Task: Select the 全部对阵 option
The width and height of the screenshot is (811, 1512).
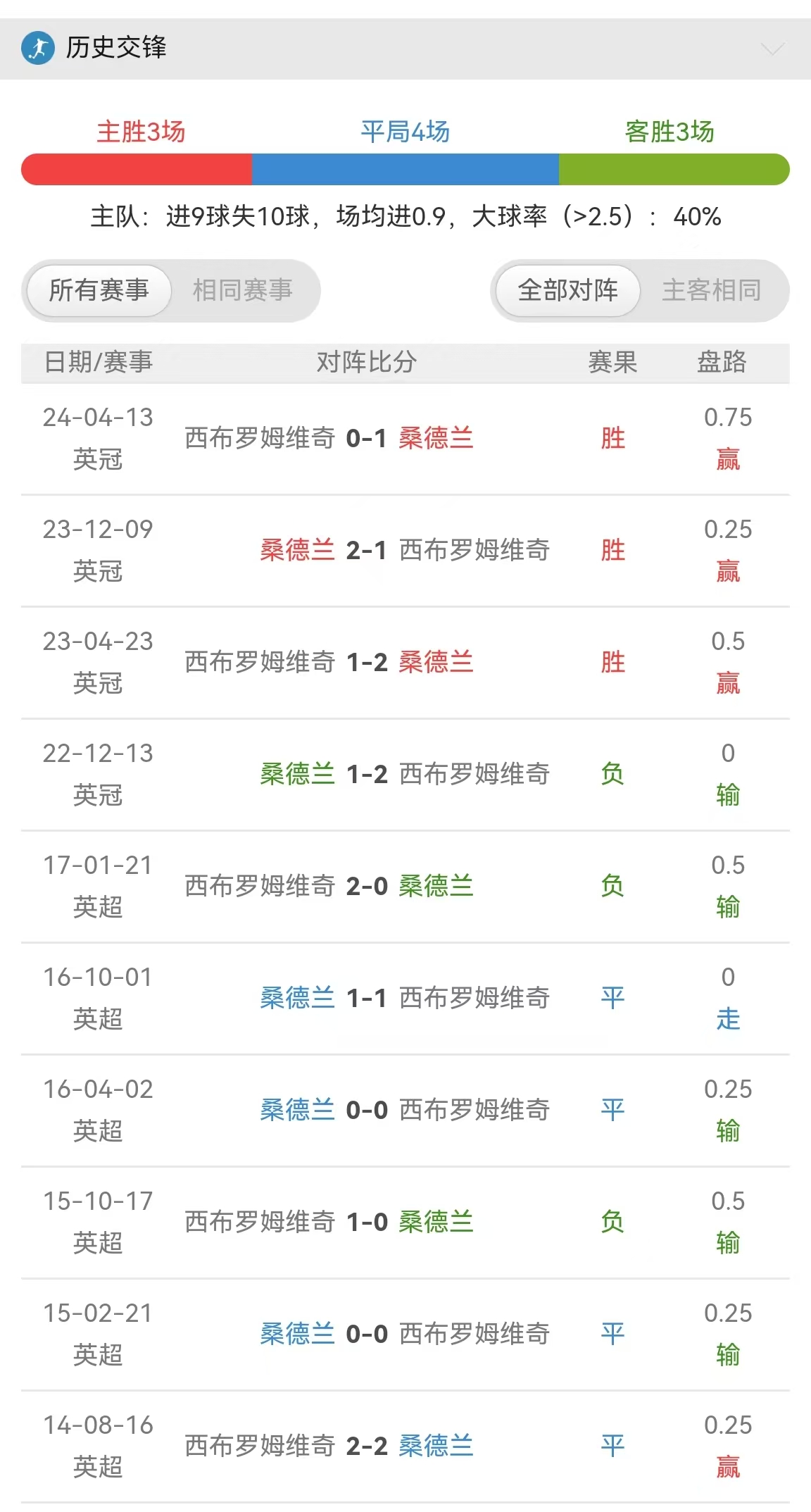Action: (567, 290)
